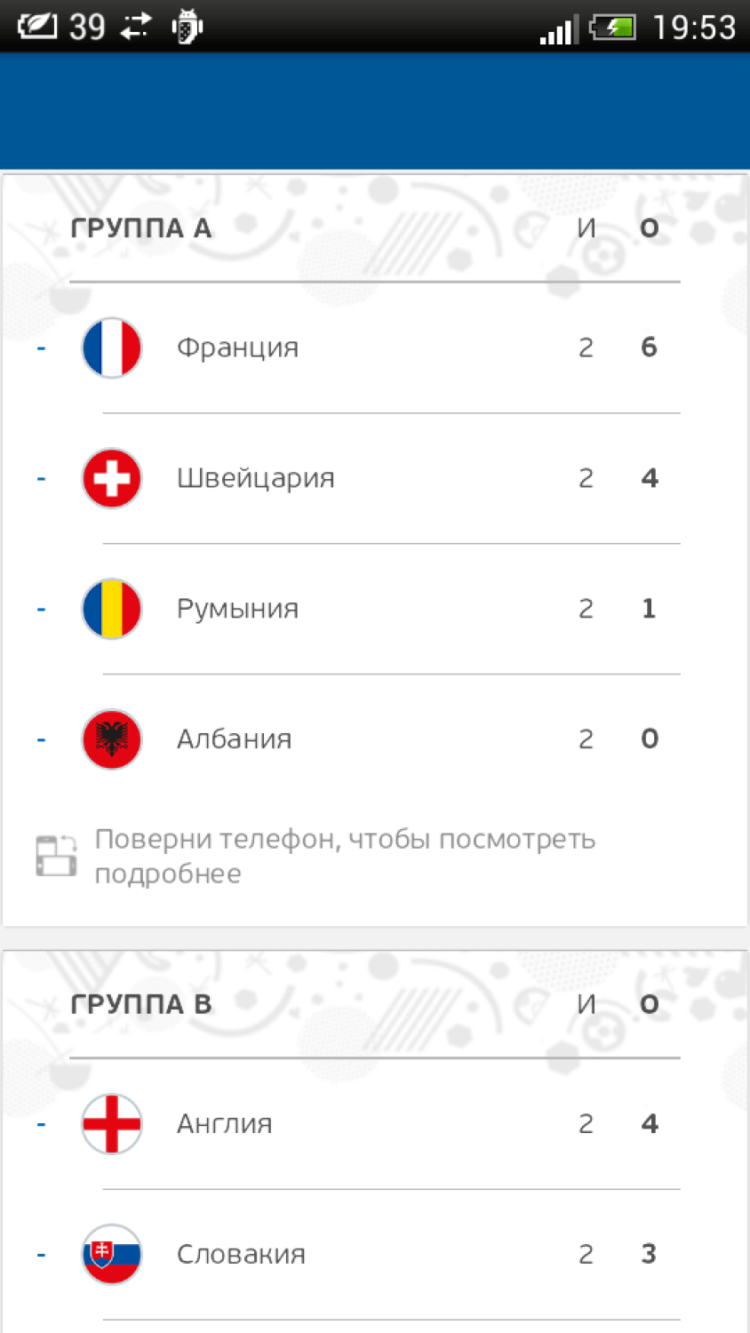Screen dimensions: 750x1333
Task: Expand the ГРУППА A standings card
Action: point(375,228)
